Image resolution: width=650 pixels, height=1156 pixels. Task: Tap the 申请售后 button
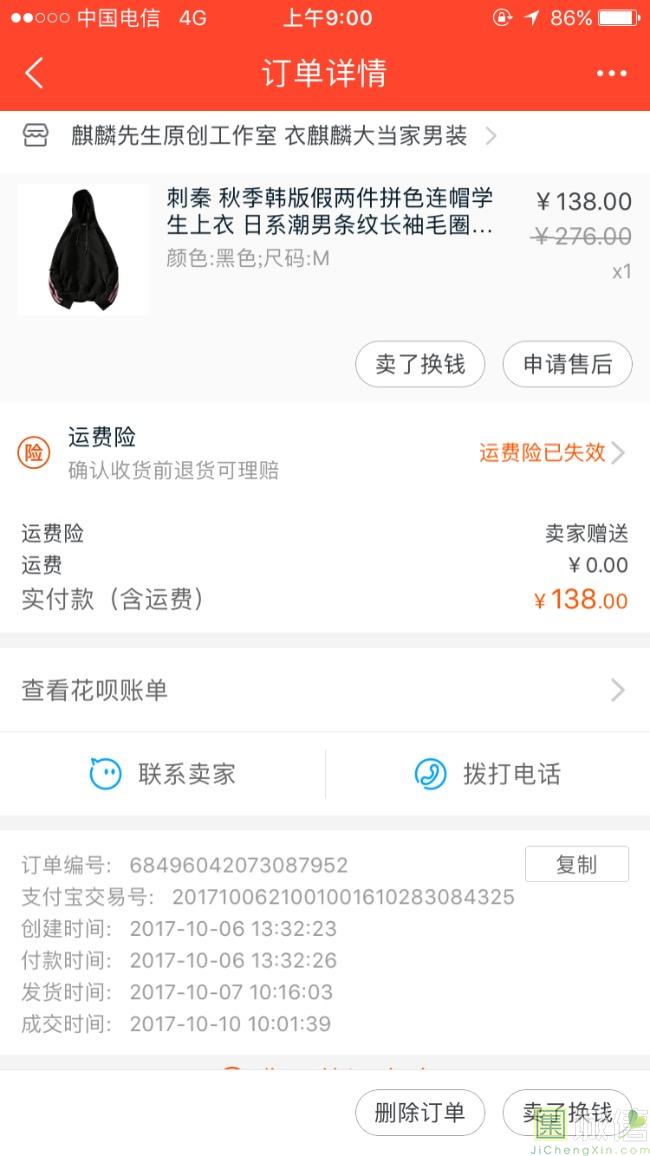(x=567, y=365)
